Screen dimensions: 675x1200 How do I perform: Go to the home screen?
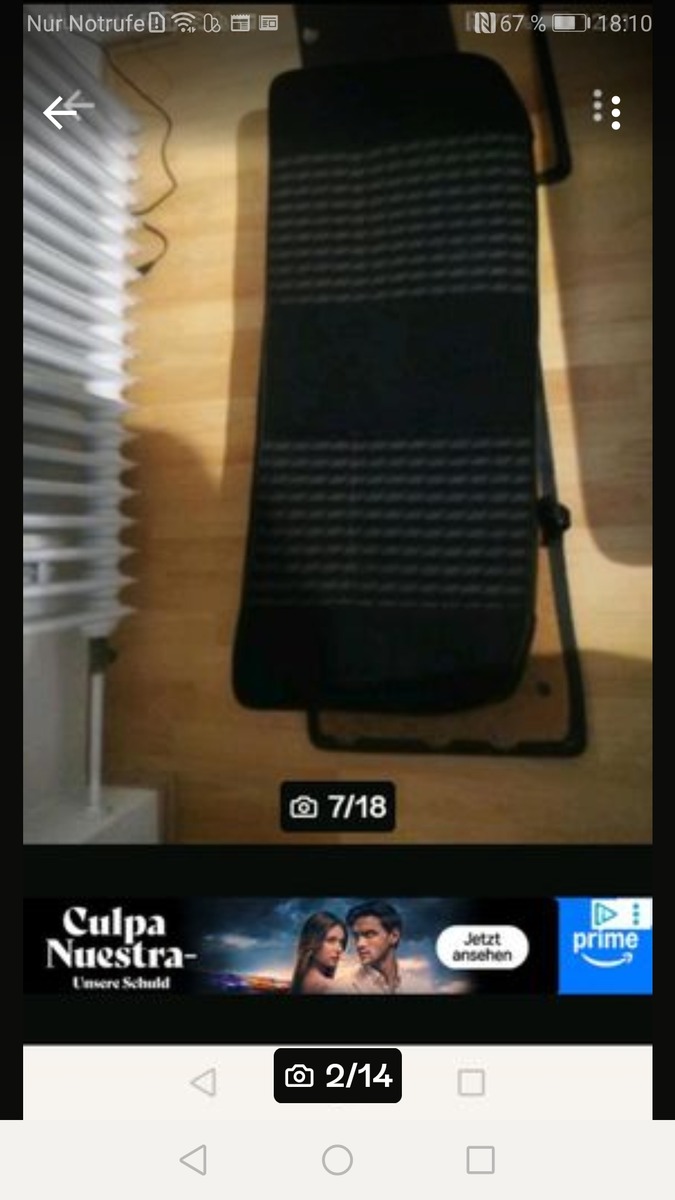(x=337, y=1160)
